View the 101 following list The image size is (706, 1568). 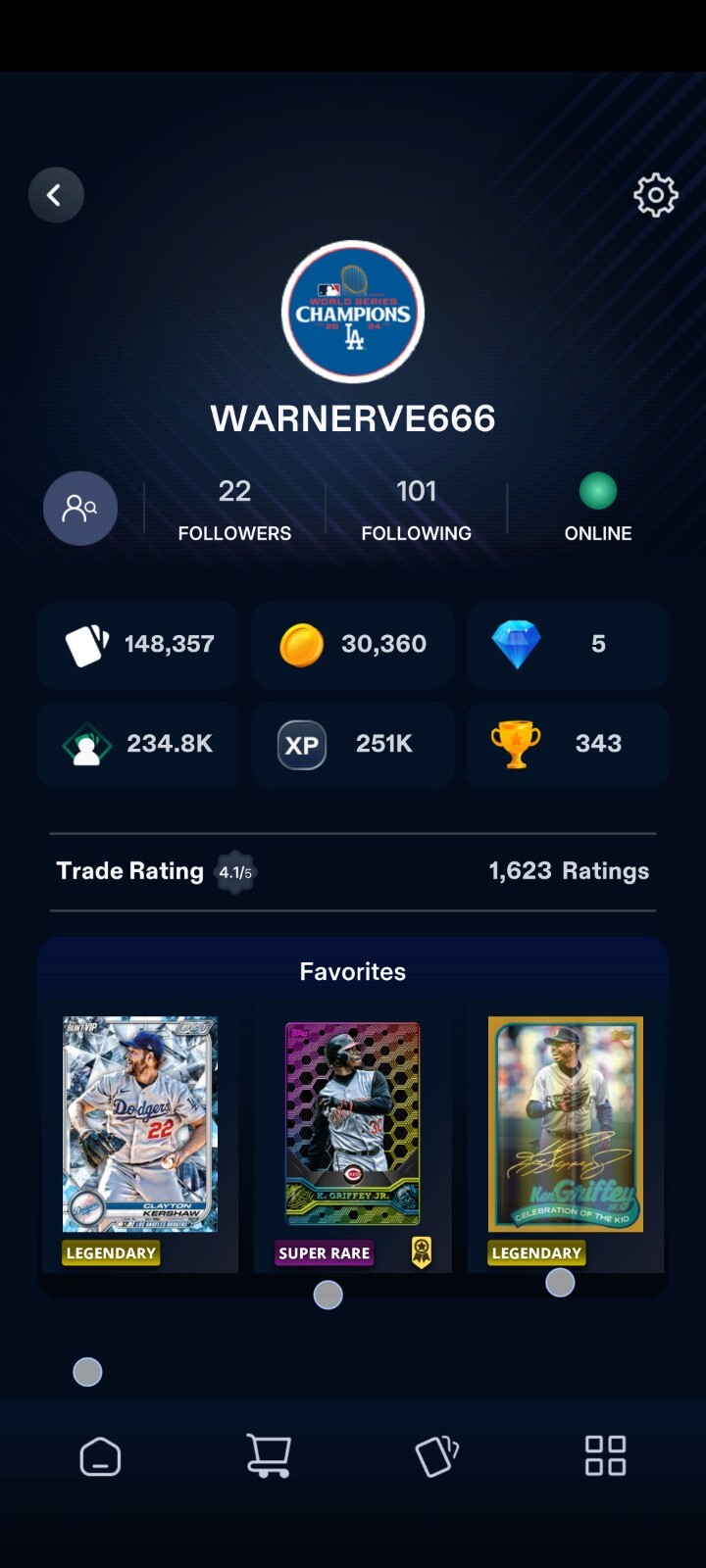pyautogui.click(x=416, y=510)
